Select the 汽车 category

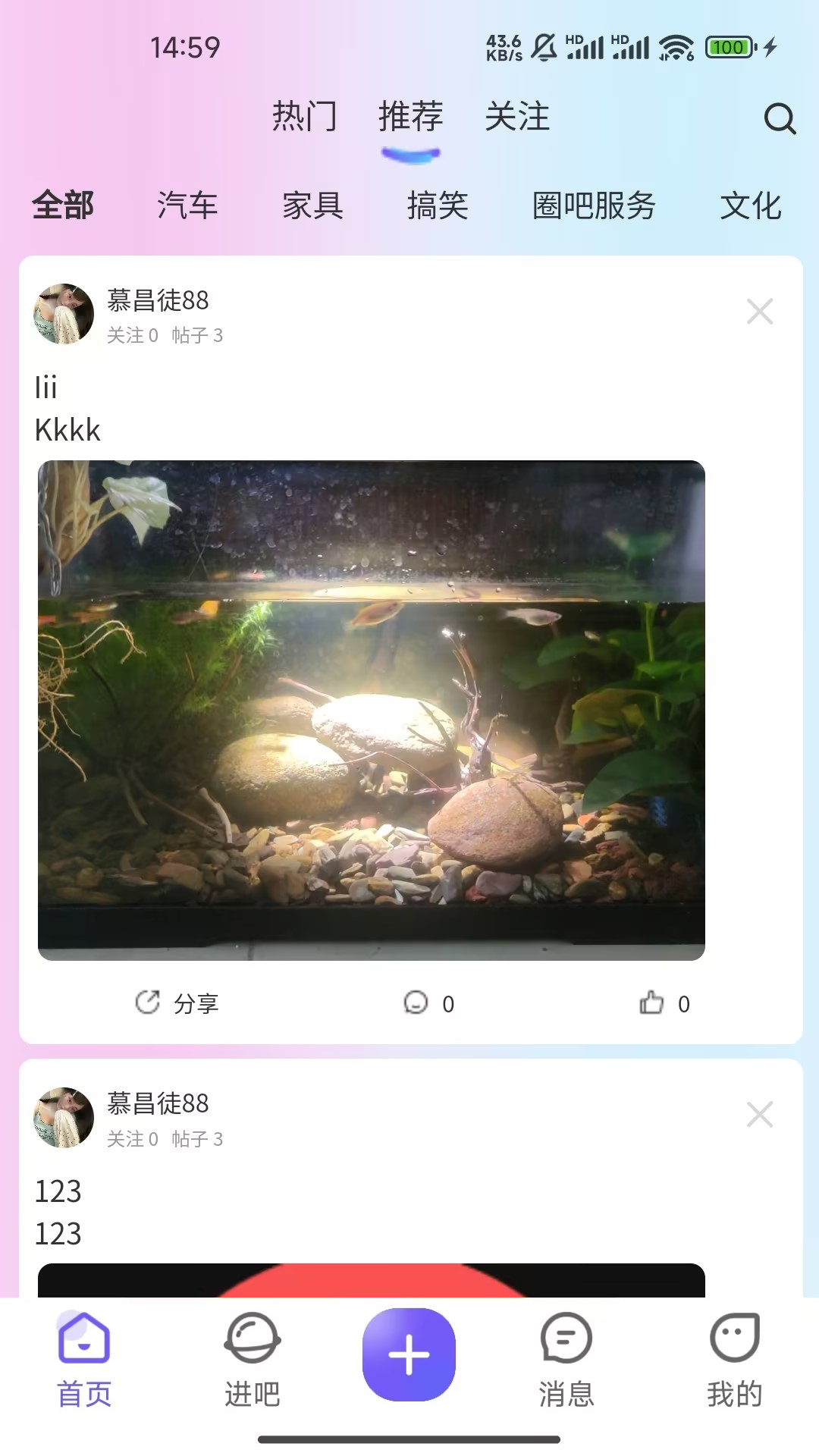click(x=188, y=206)
